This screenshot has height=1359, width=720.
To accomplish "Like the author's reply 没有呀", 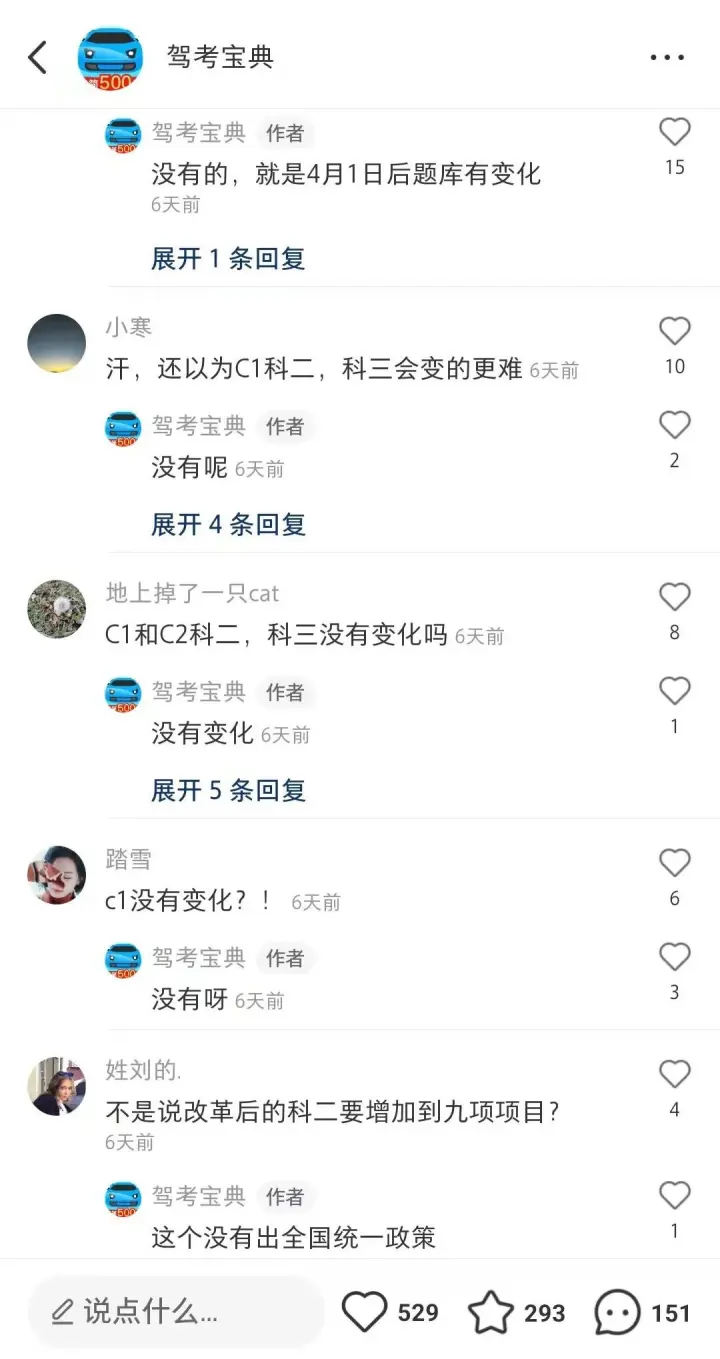I will click(675, 958).
